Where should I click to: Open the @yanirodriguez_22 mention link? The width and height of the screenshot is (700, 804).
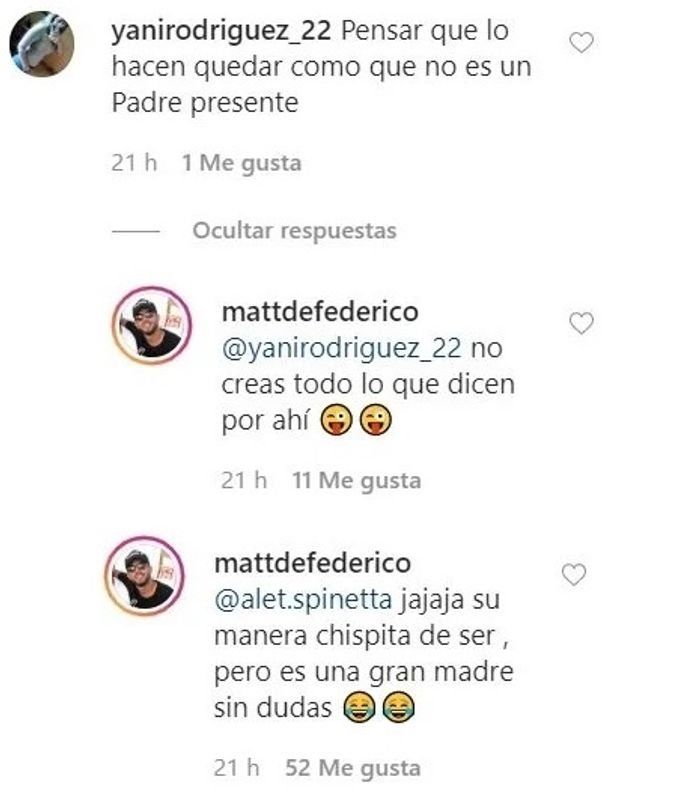pos(339,350)
